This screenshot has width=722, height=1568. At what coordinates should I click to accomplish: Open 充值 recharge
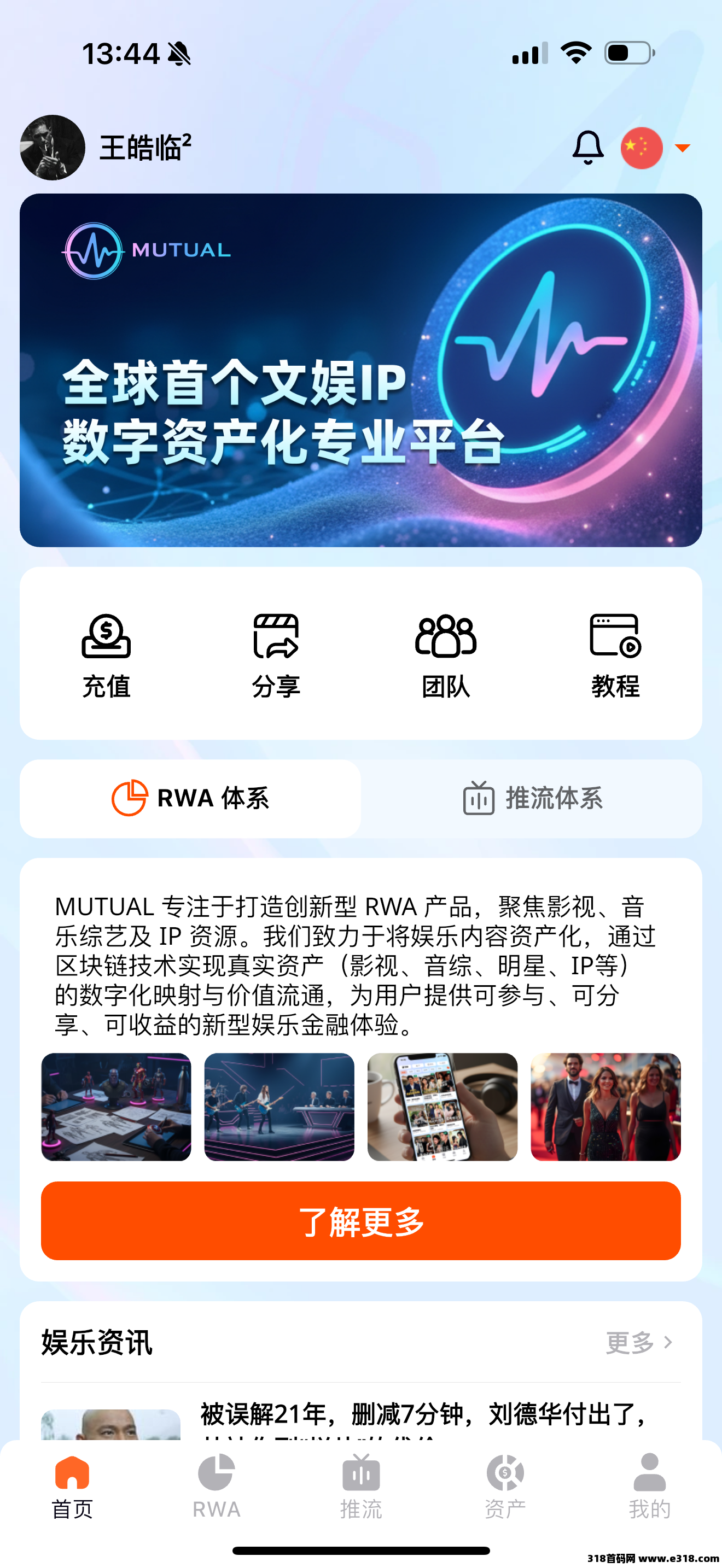[107, 655]
